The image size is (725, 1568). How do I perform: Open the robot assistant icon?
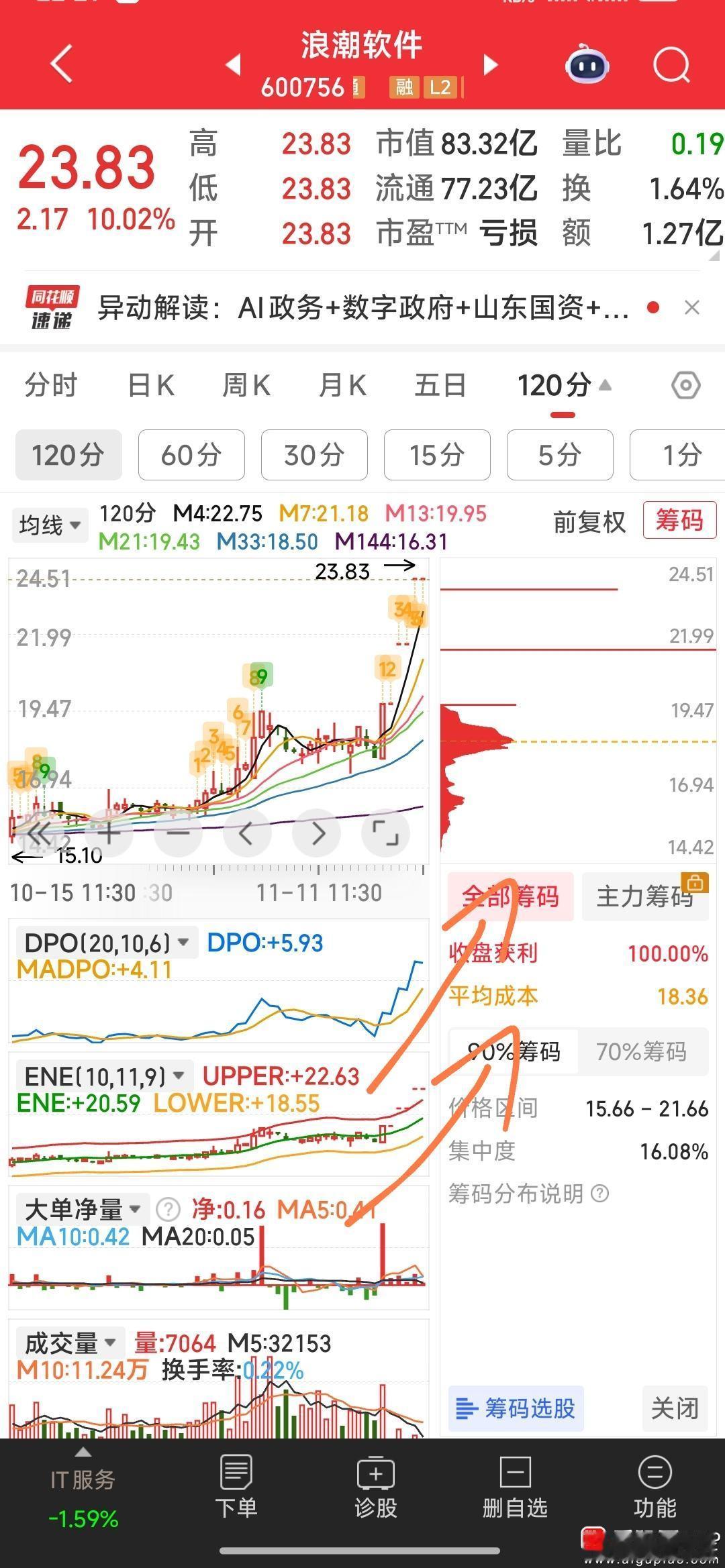pyautogui.click(x=587, y=65)
